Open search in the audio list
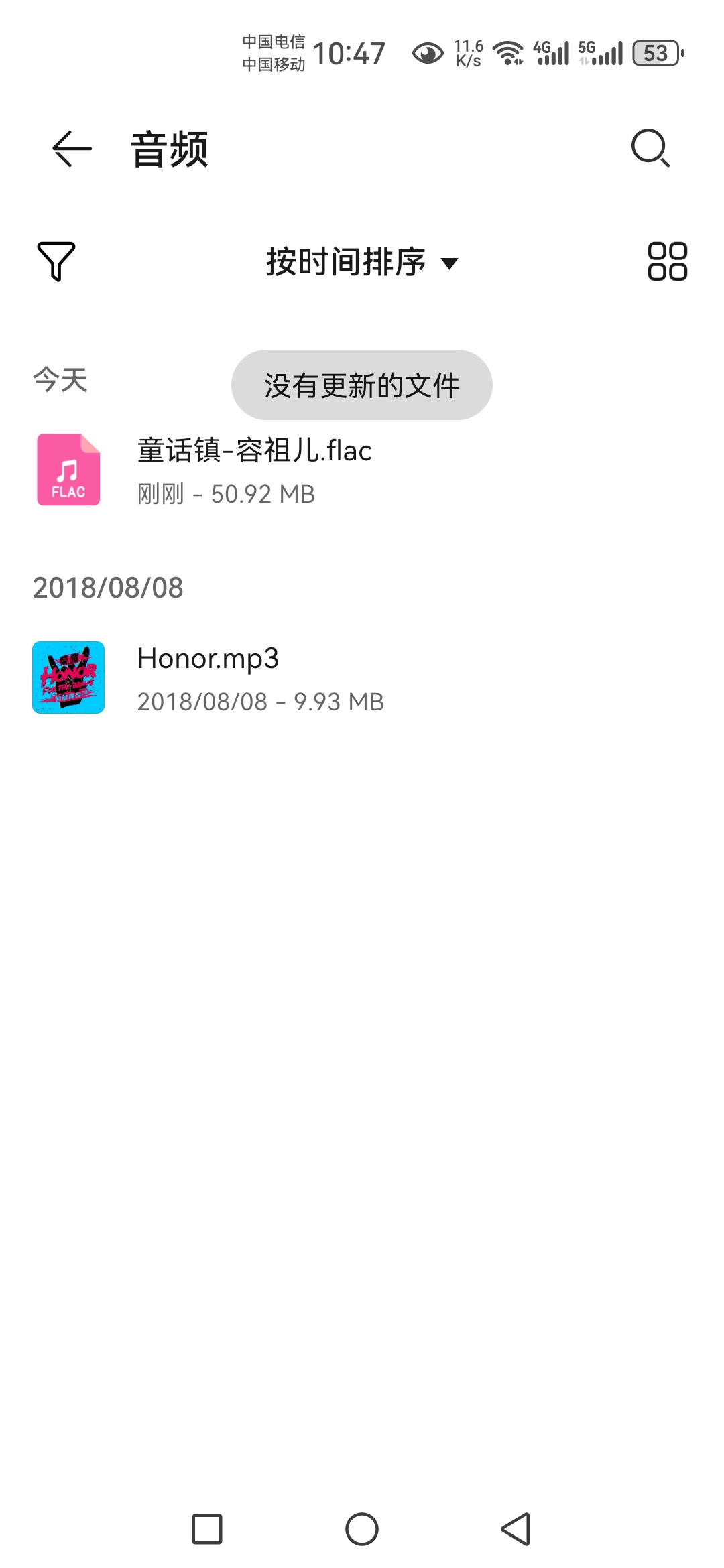 [650, 148]
